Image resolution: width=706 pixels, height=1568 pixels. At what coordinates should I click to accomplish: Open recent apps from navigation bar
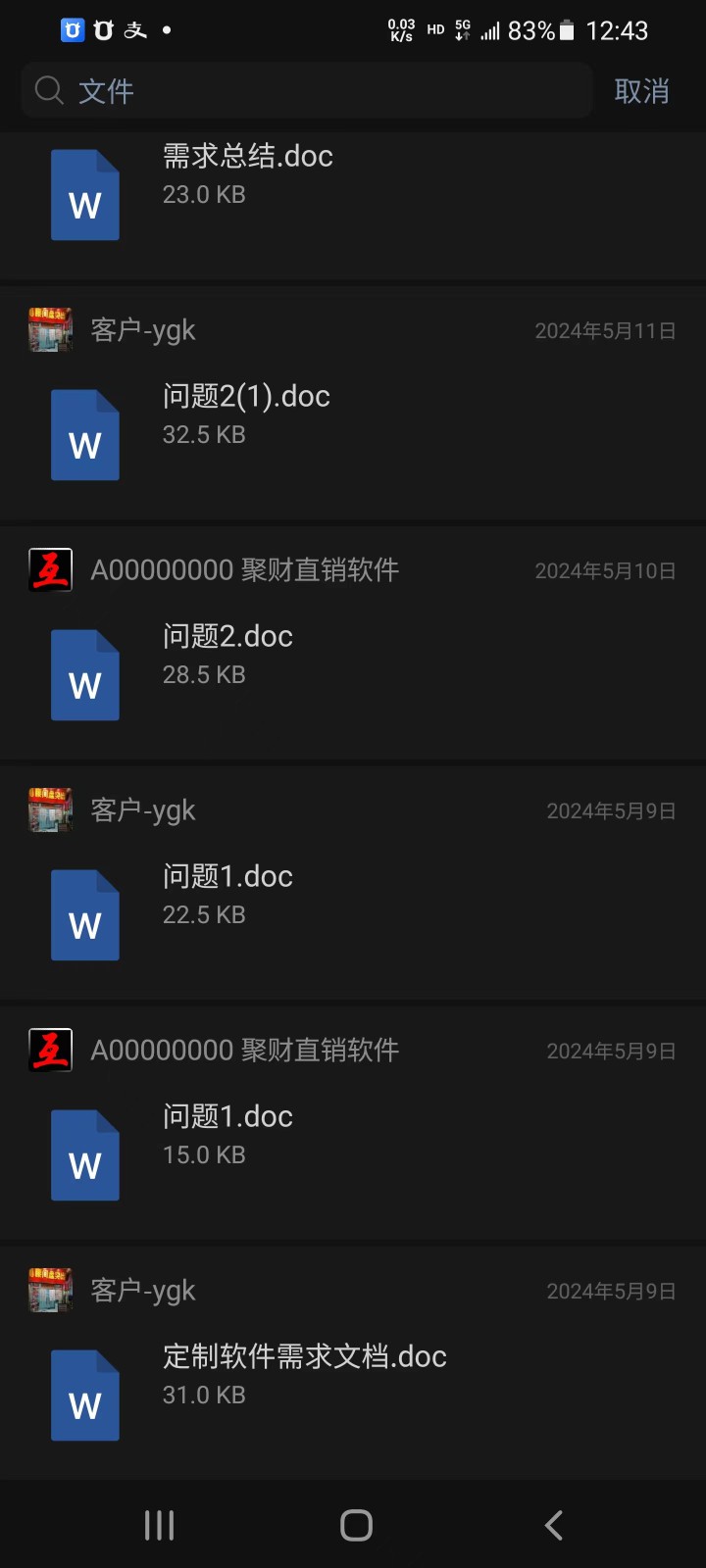tap(159, 1525)
